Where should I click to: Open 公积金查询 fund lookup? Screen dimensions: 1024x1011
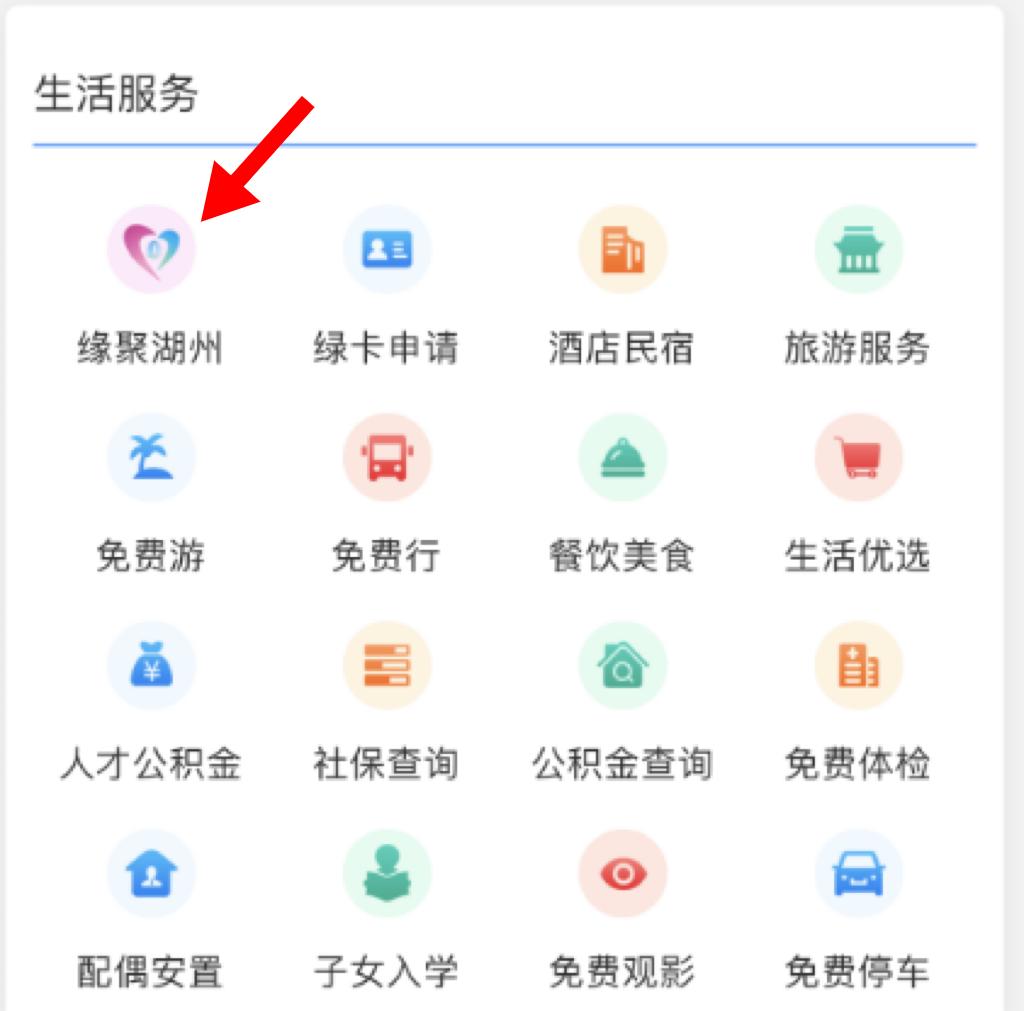[x=622, y=666]
